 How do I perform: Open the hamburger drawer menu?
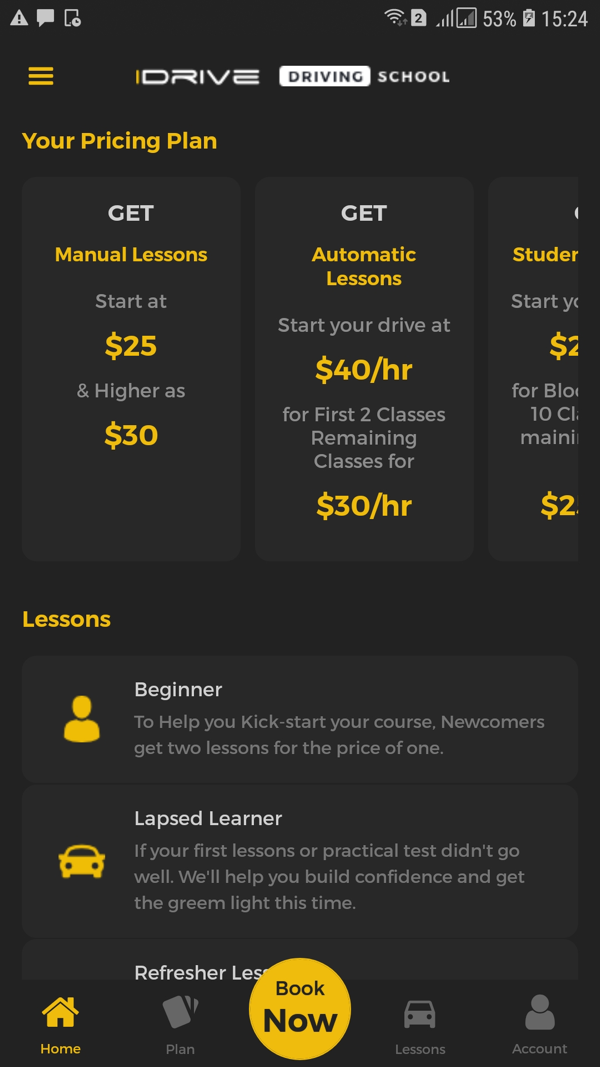pos(41,76)
